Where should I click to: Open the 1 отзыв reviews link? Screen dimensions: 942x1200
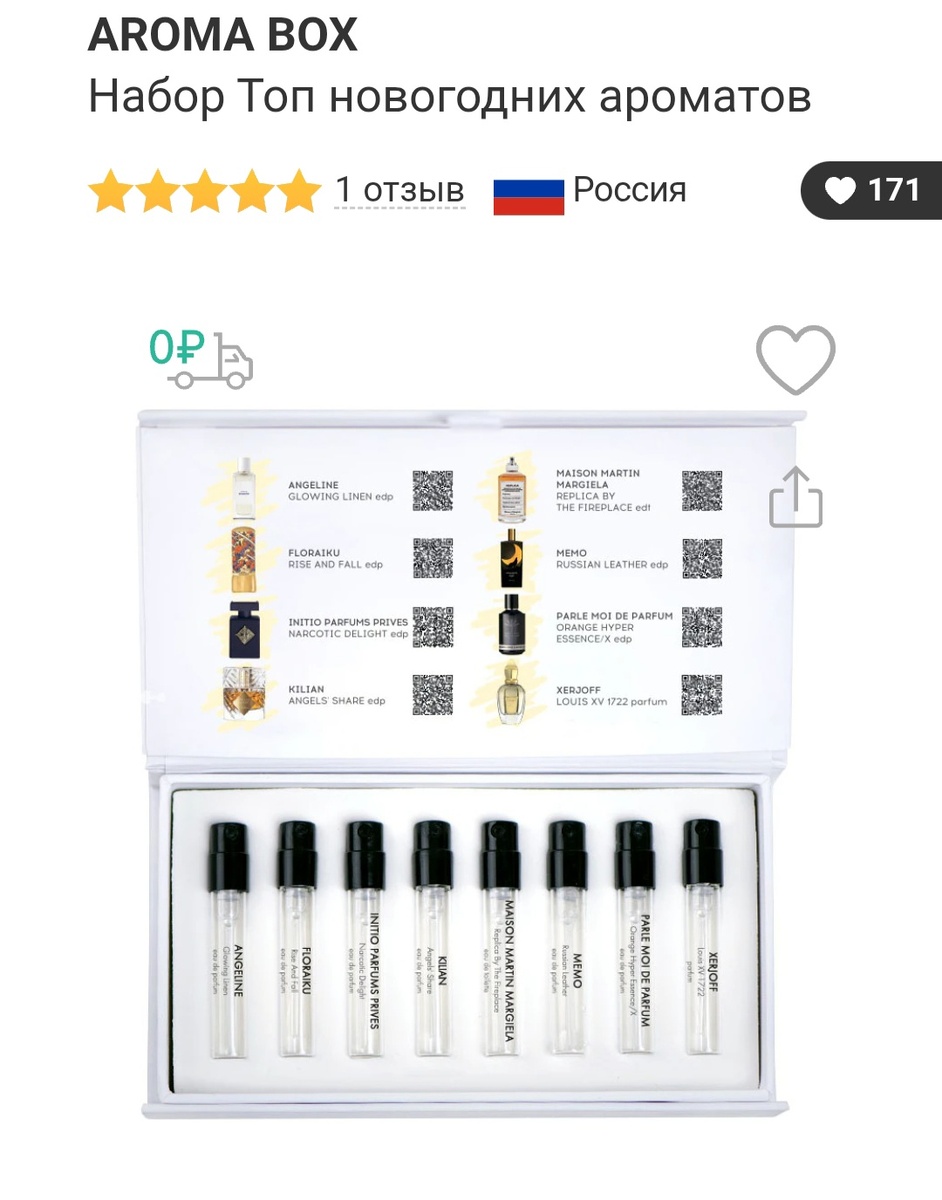pyautogui.click(x=399, y=189)
